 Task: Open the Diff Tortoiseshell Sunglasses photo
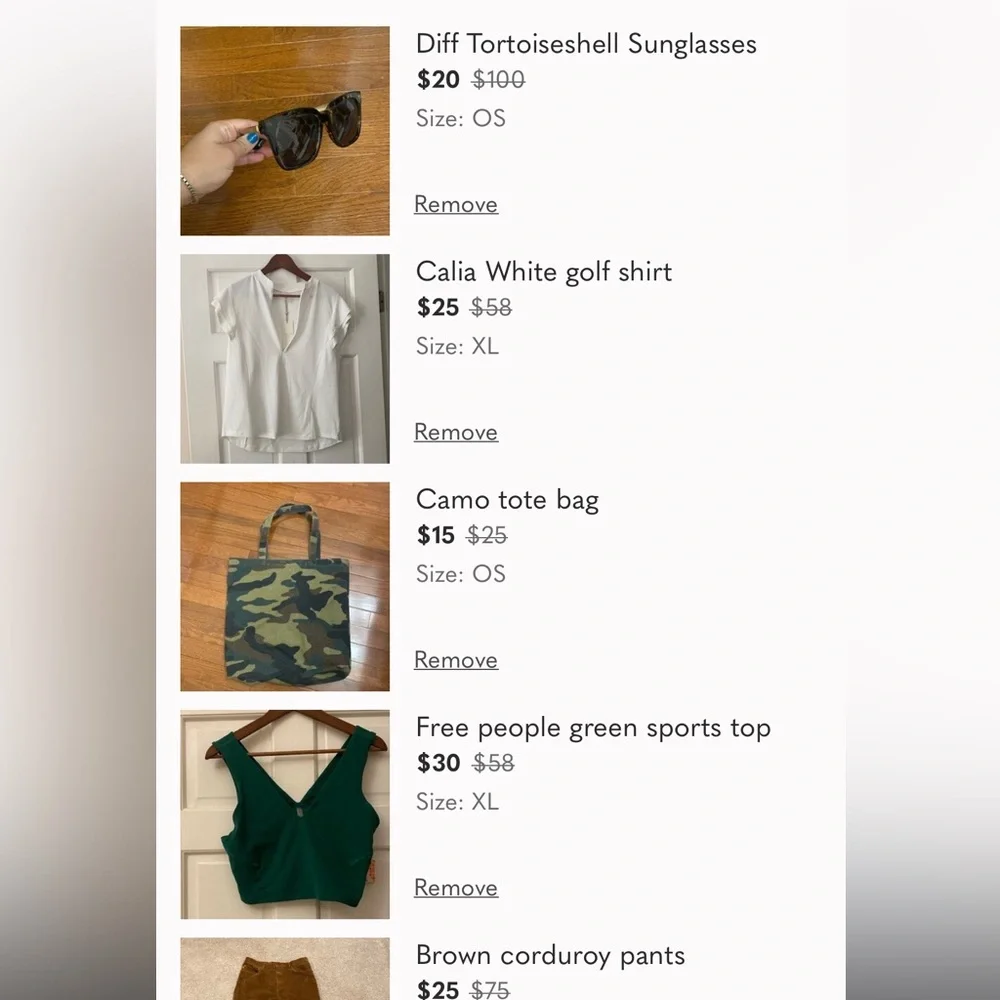point(285,131)
